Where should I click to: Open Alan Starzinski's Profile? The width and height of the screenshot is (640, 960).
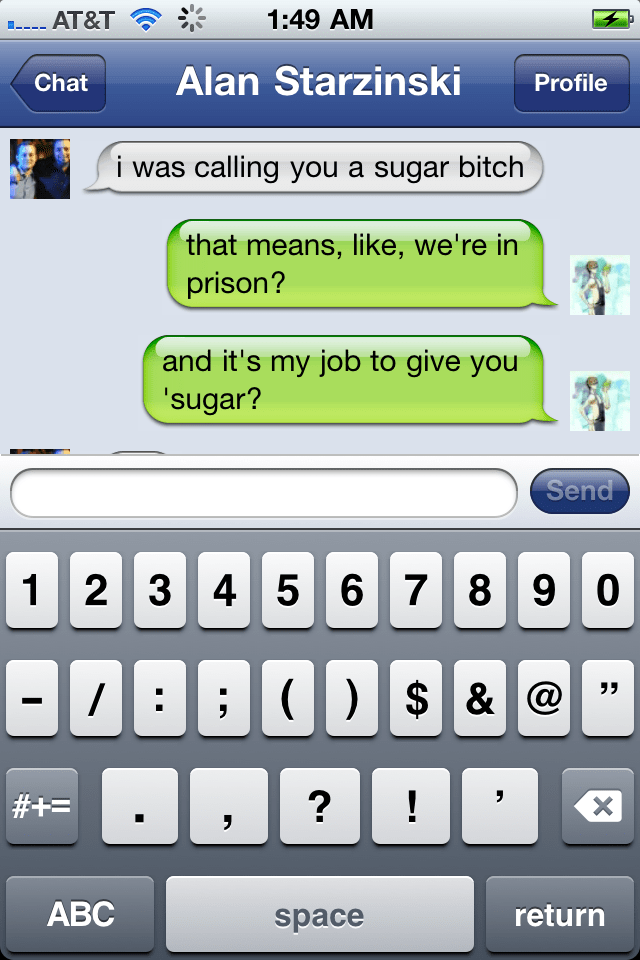[x=571, y=83]
